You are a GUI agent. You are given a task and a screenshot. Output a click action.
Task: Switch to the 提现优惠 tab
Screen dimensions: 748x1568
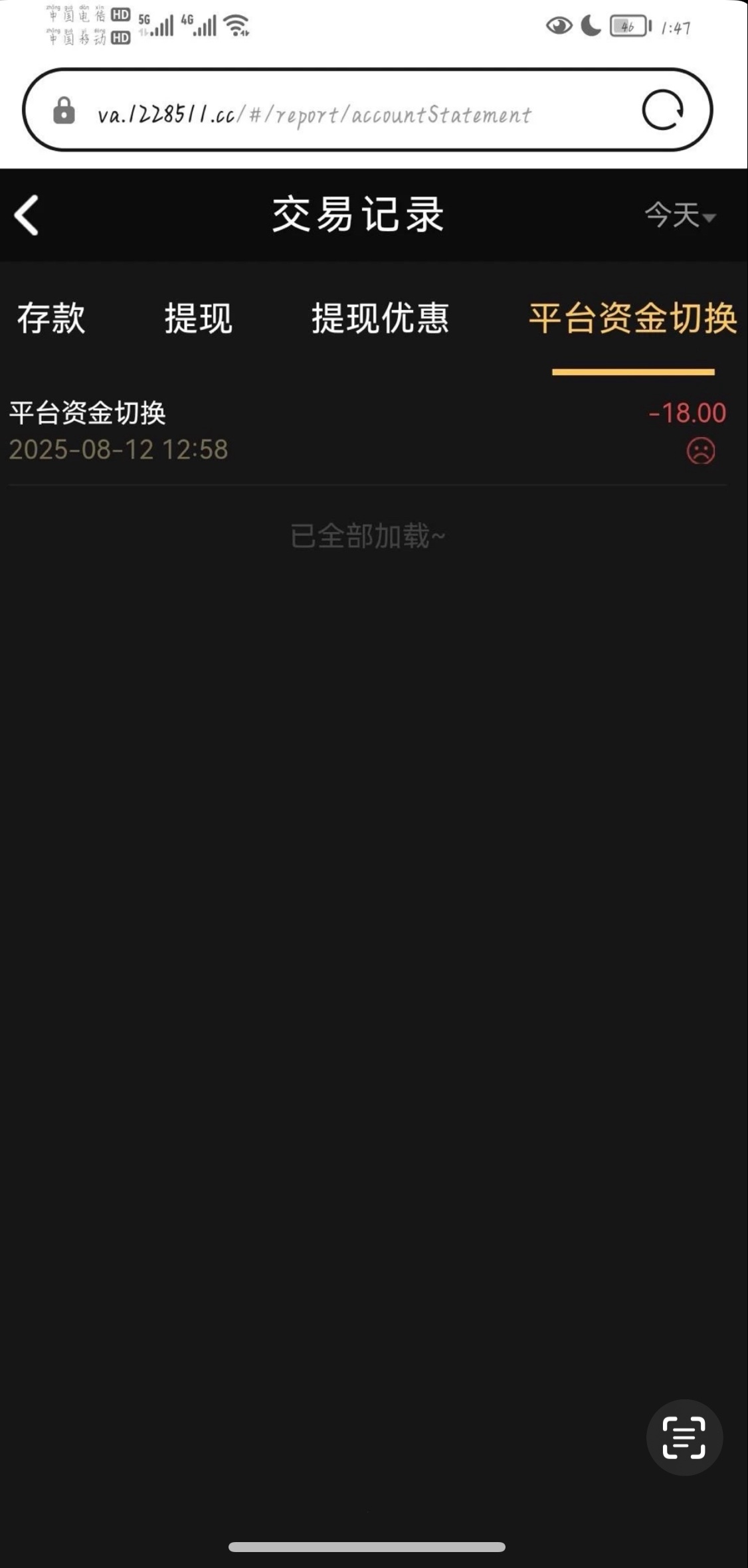coord(380,318)
